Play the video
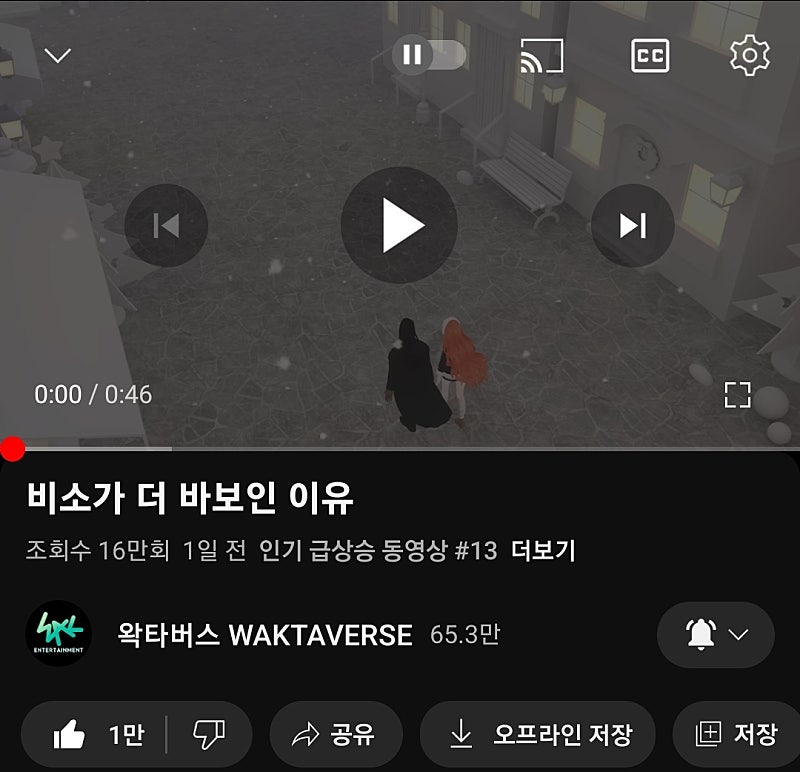Viewport: 800px width, 772px height. 399,225
